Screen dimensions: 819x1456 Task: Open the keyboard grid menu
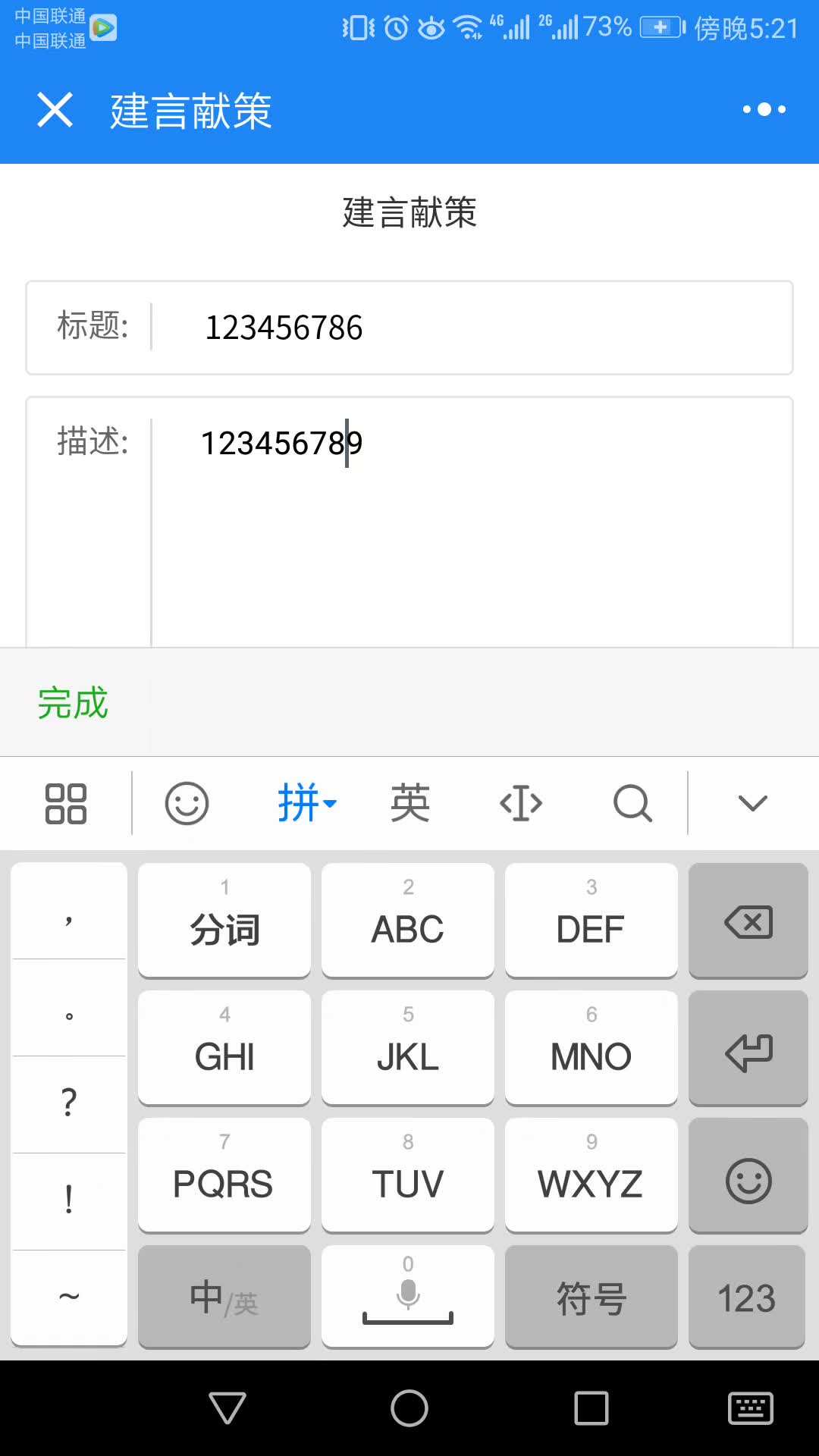coord(66,803)
